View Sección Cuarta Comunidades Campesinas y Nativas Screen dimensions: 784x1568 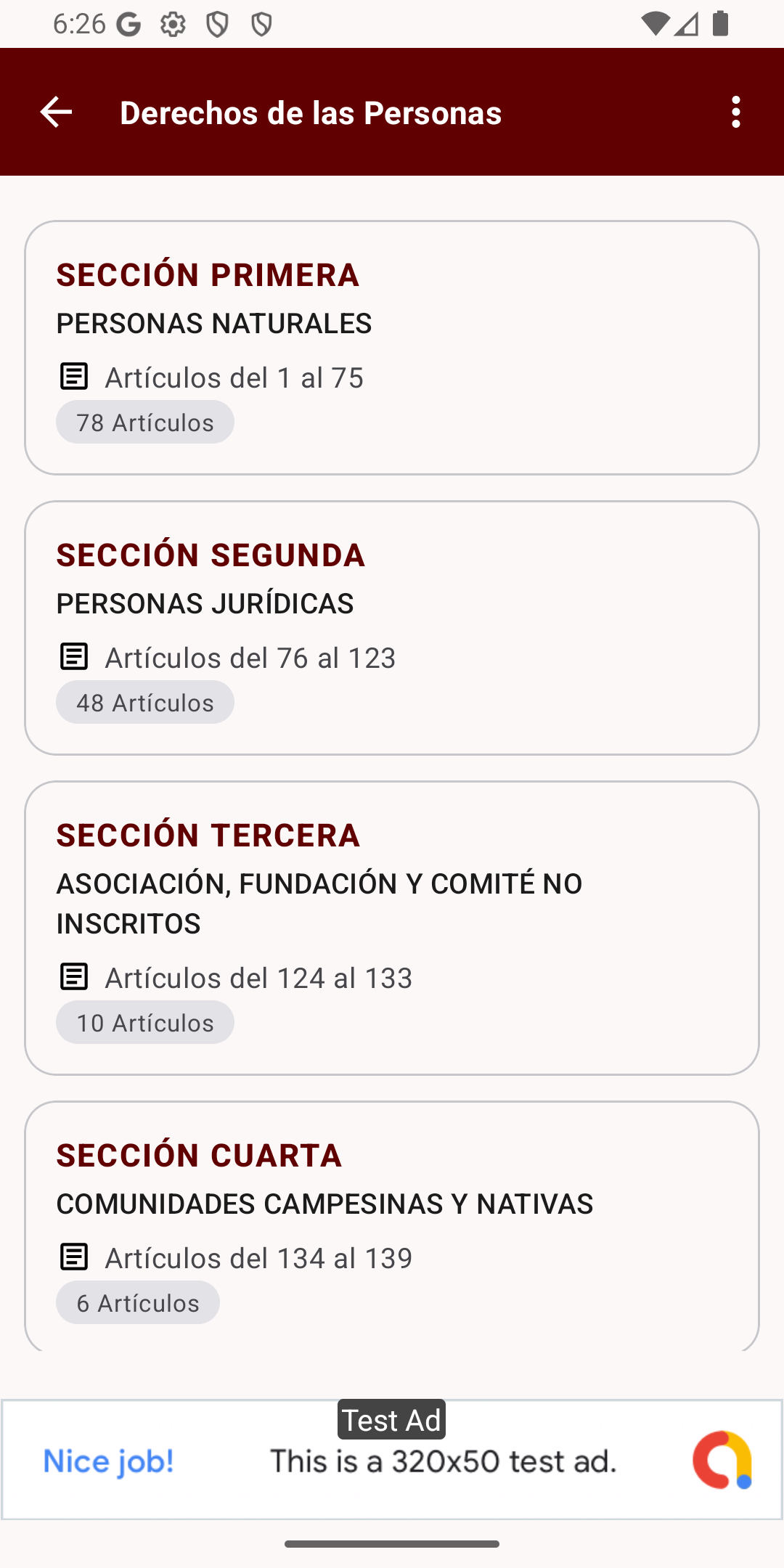pos(392,1226)
